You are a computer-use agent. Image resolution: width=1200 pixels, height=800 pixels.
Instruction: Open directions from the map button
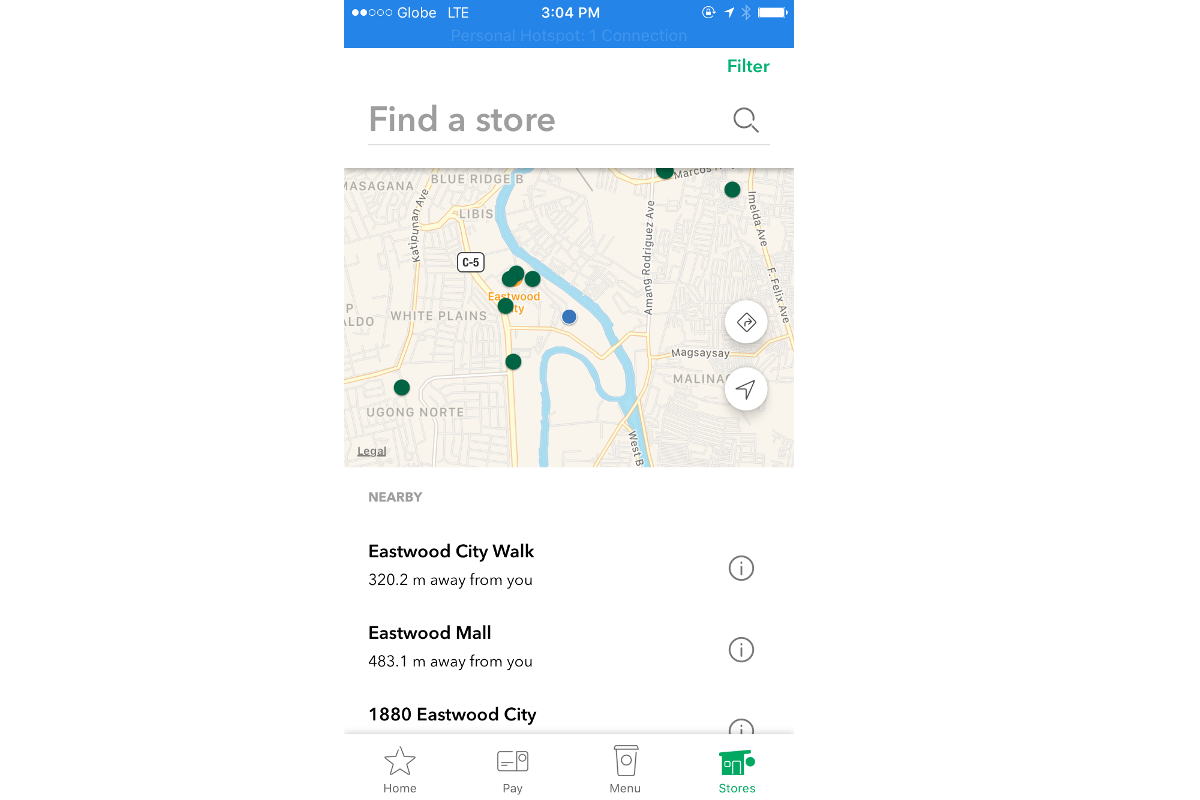click(x=746, y=323)
